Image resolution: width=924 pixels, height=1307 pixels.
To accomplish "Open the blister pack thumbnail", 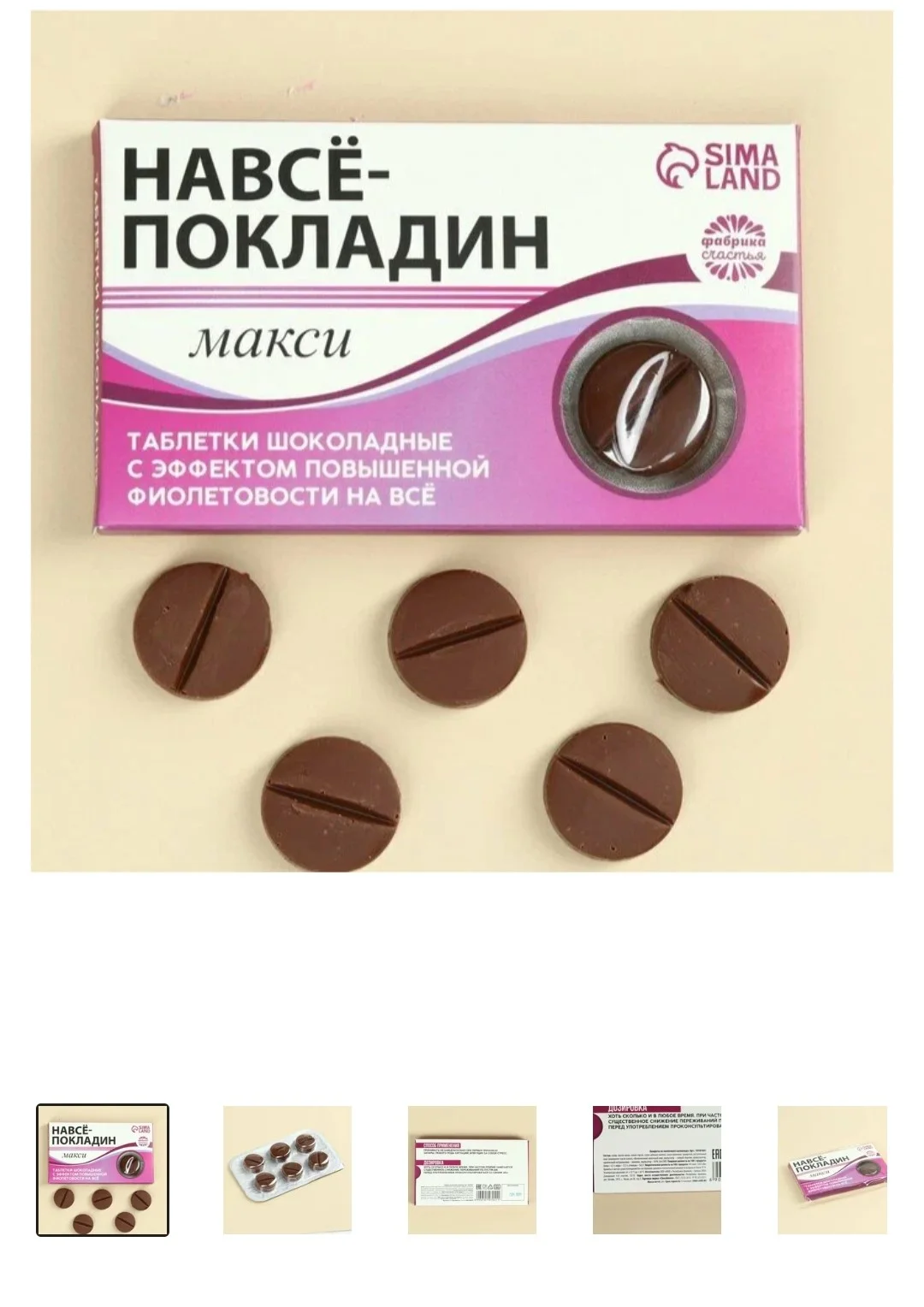I will [287, 1170].
